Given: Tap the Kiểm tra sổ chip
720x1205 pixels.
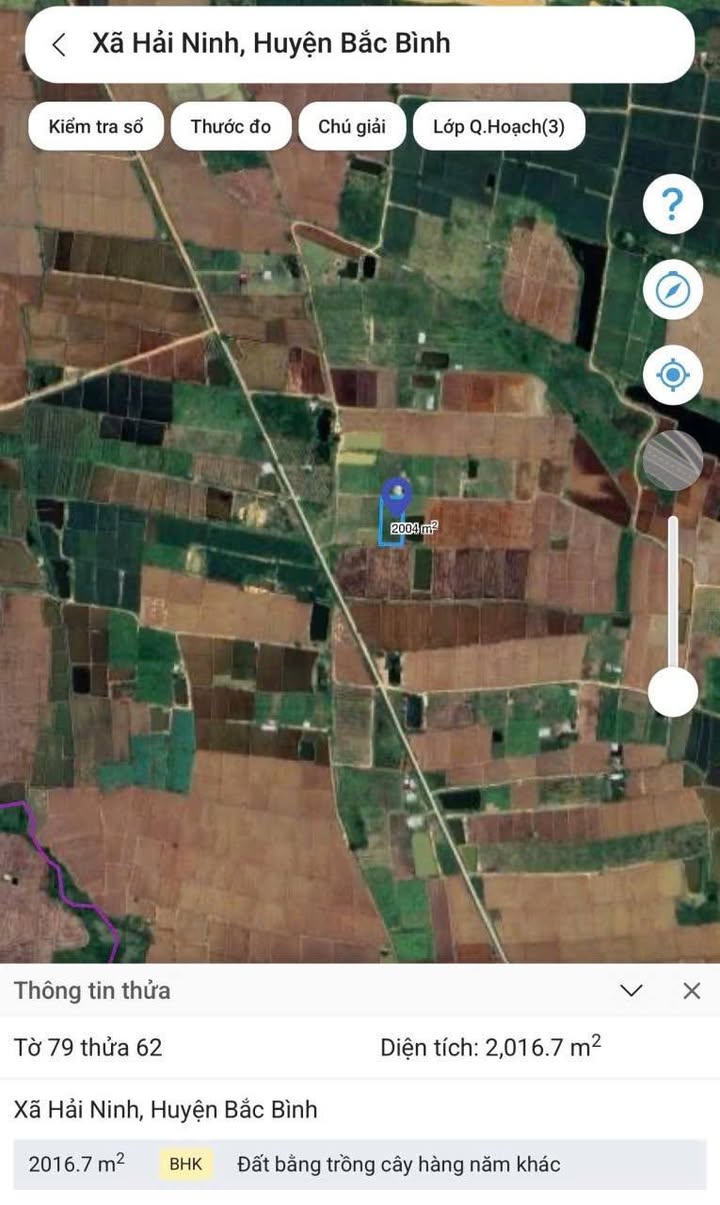Looking at the screenshot, I should coord(96,127).
